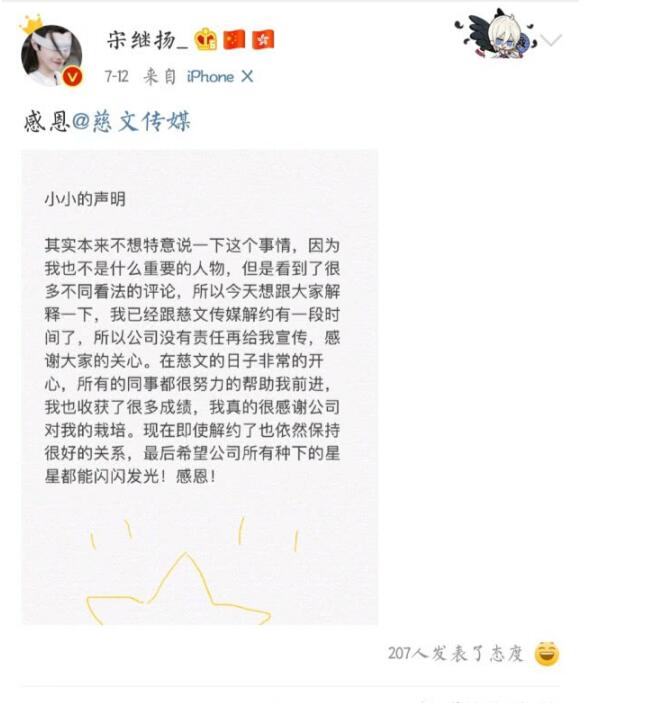Open 宋继扬_ profile avatar
Viewport: 656px width, 703px height.
pyautogui.click(x=50, y=55)
